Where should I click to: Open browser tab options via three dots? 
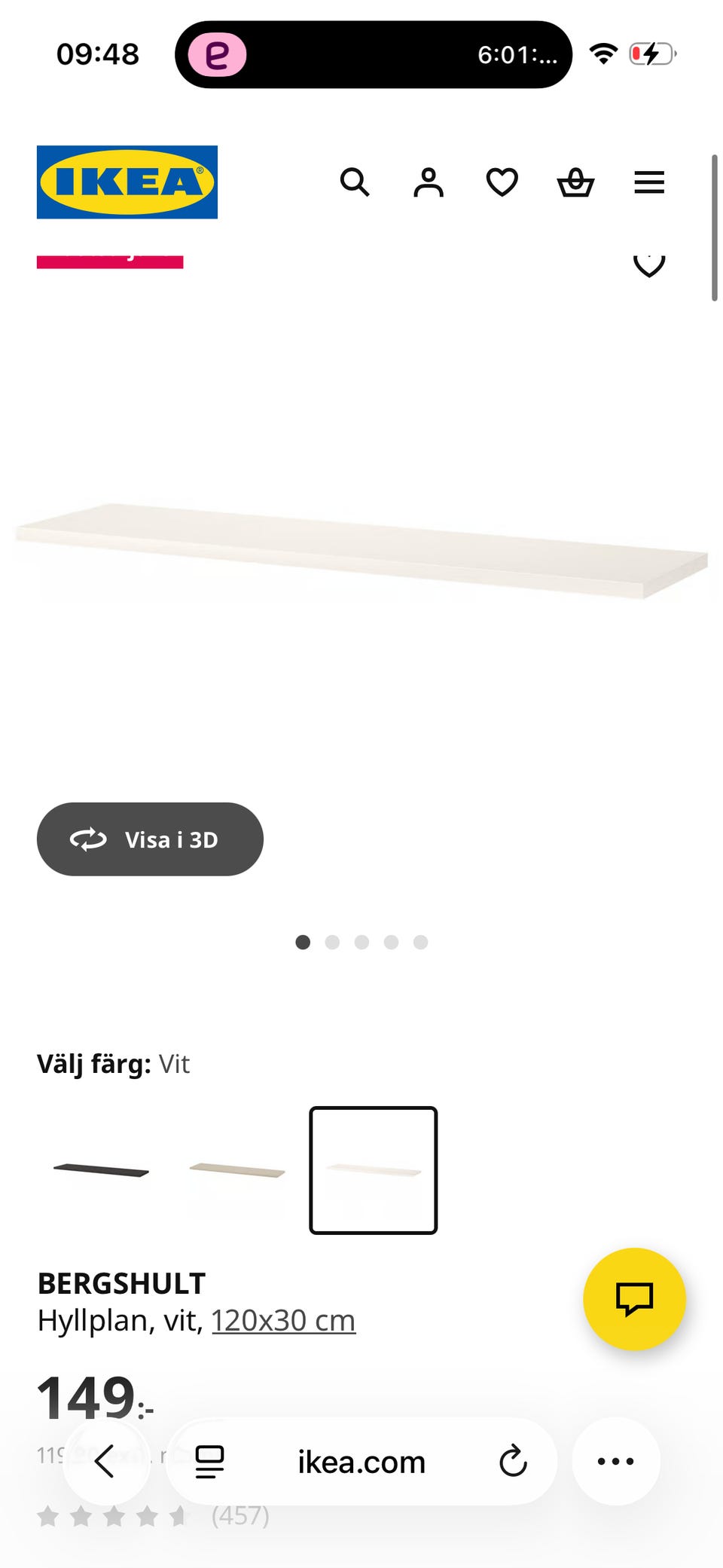[x=616, y=1460]
